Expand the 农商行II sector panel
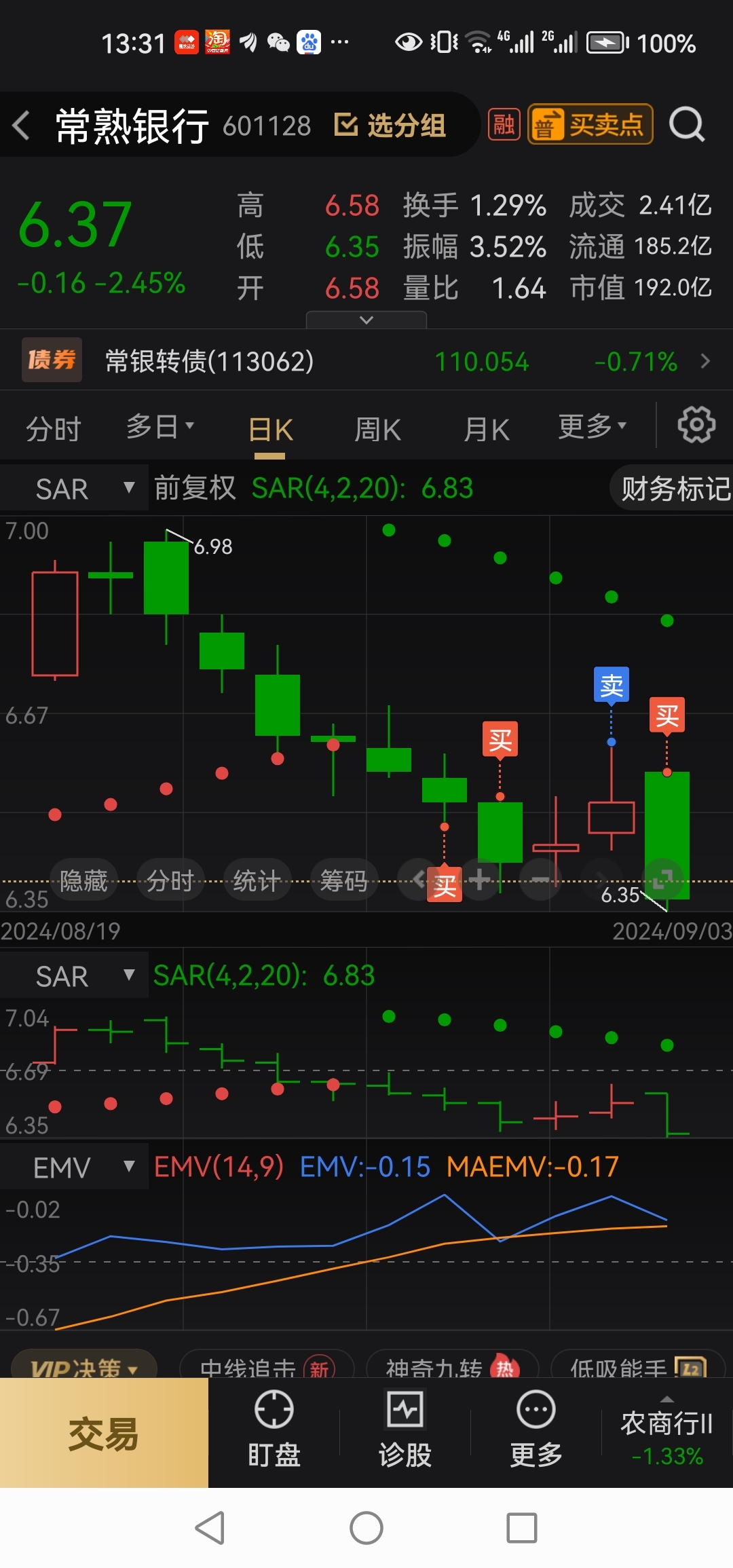Screen dimensions: 733x1568 [x=667, y=1432]
